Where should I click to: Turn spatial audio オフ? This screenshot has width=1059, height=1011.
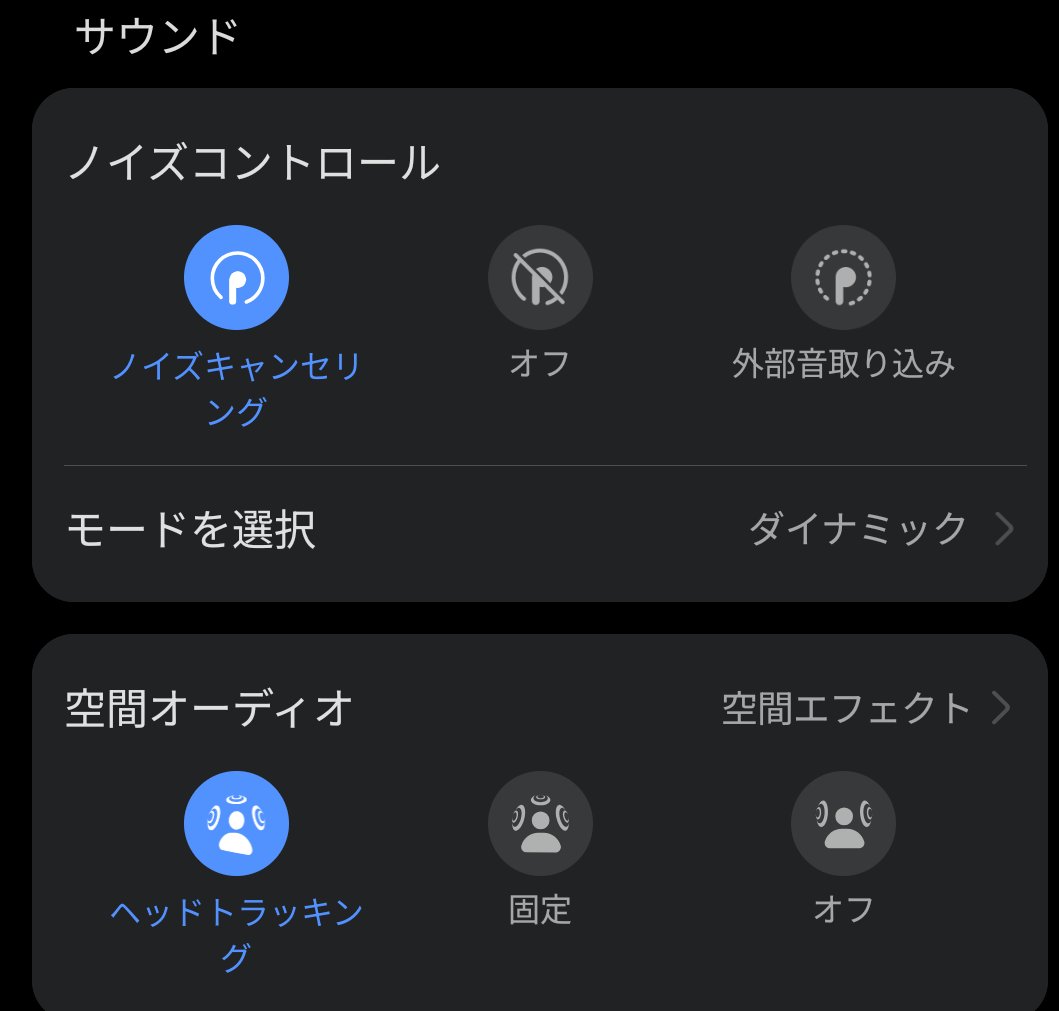(x=843, y=824)
